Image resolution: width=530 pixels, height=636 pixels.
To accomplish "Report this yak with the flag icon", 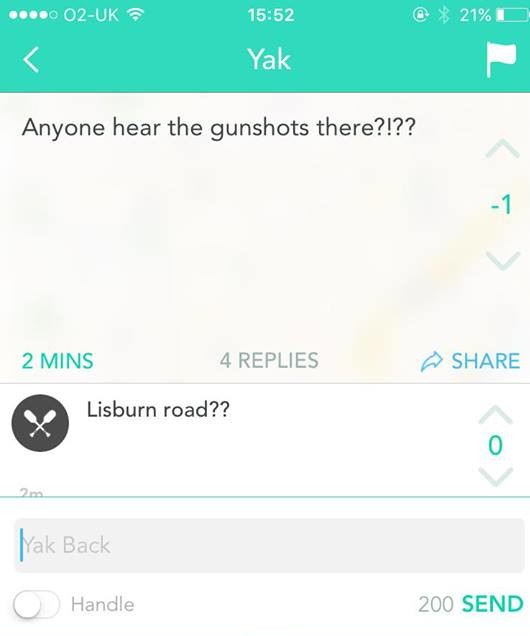I will tap(501, 59).
